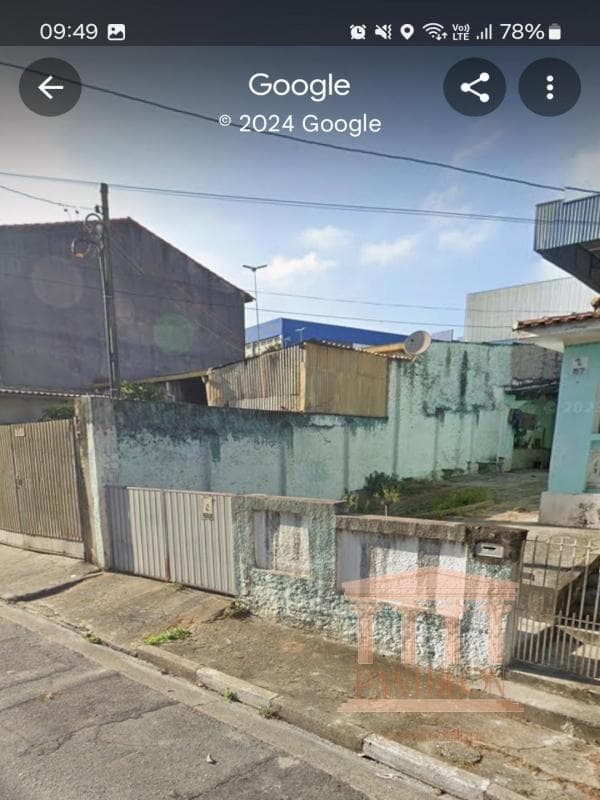Share this Street View photo
The height and width of the screenshot is (800, 600).
[474, 87]
